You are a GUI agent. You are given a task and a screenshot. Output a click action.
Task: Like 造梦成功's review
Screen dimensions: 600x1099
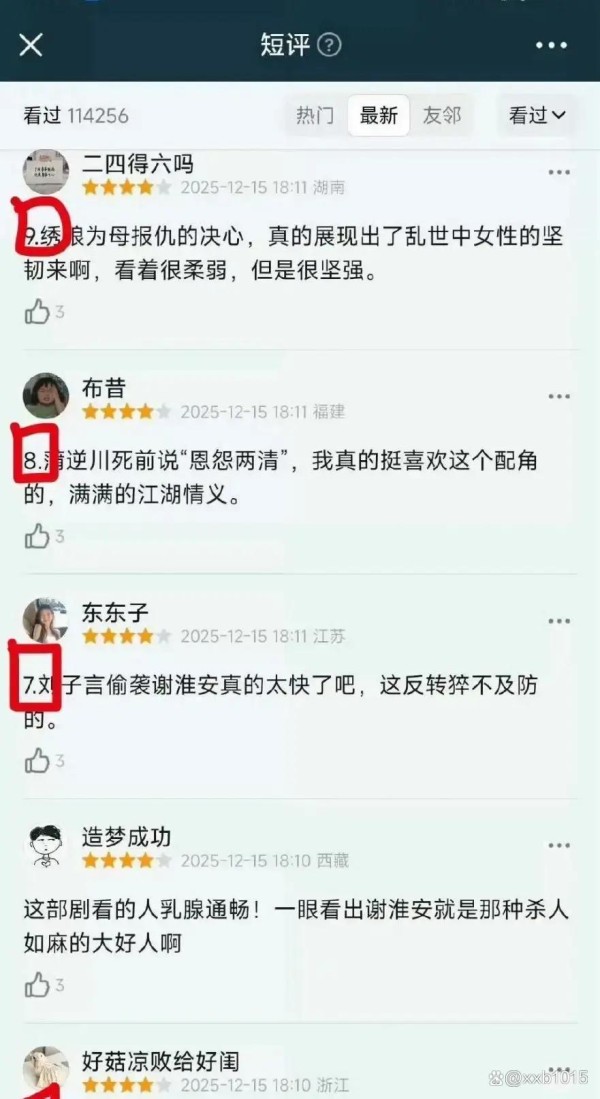click(38, 985)
